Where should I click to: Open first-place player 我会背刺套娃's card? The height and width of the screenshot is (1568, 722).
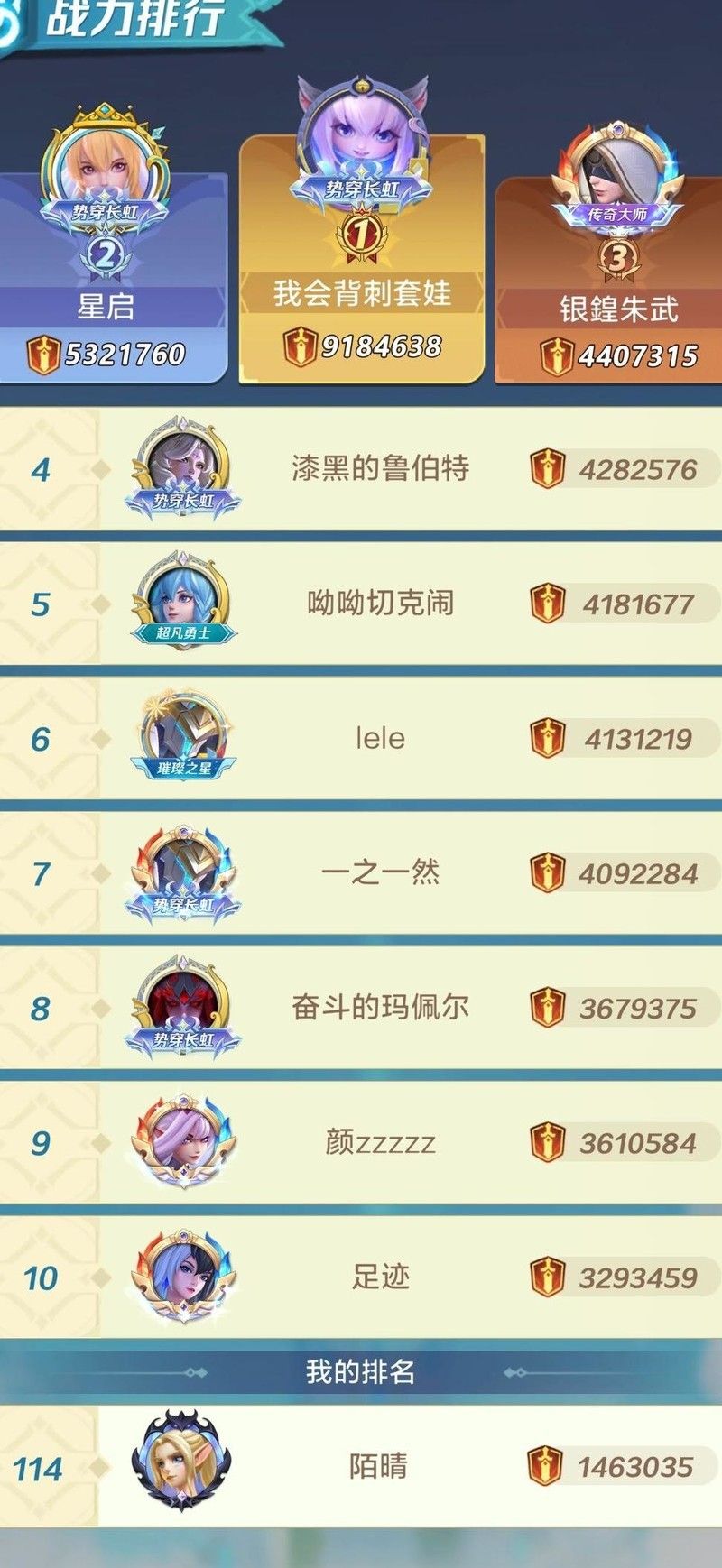click(x=361, y=262)
